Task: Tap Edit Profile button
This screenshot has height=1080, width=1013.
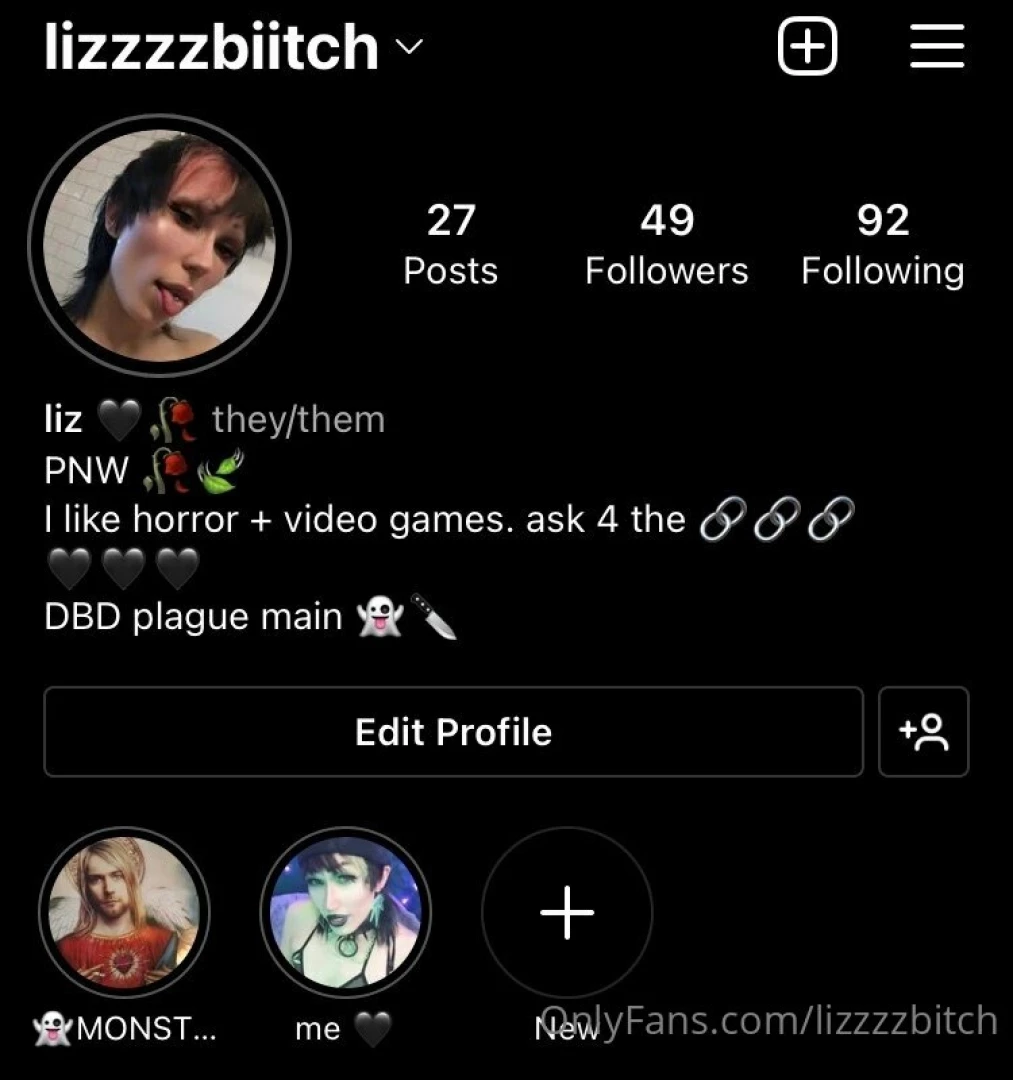Action: 453,731
